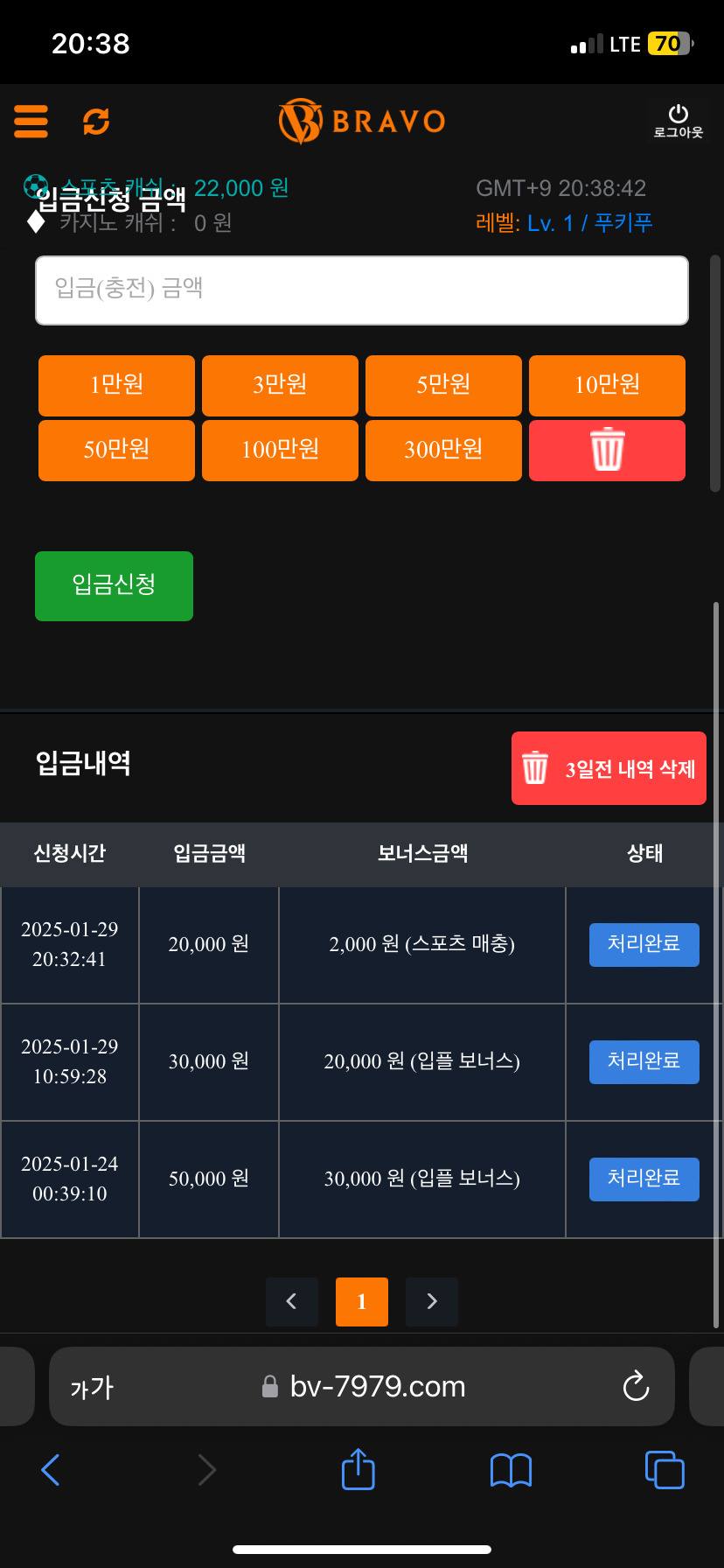Viewport: 724px width, 1568px height.
Task: Open the hamburger menu
Action: point(31,122)
